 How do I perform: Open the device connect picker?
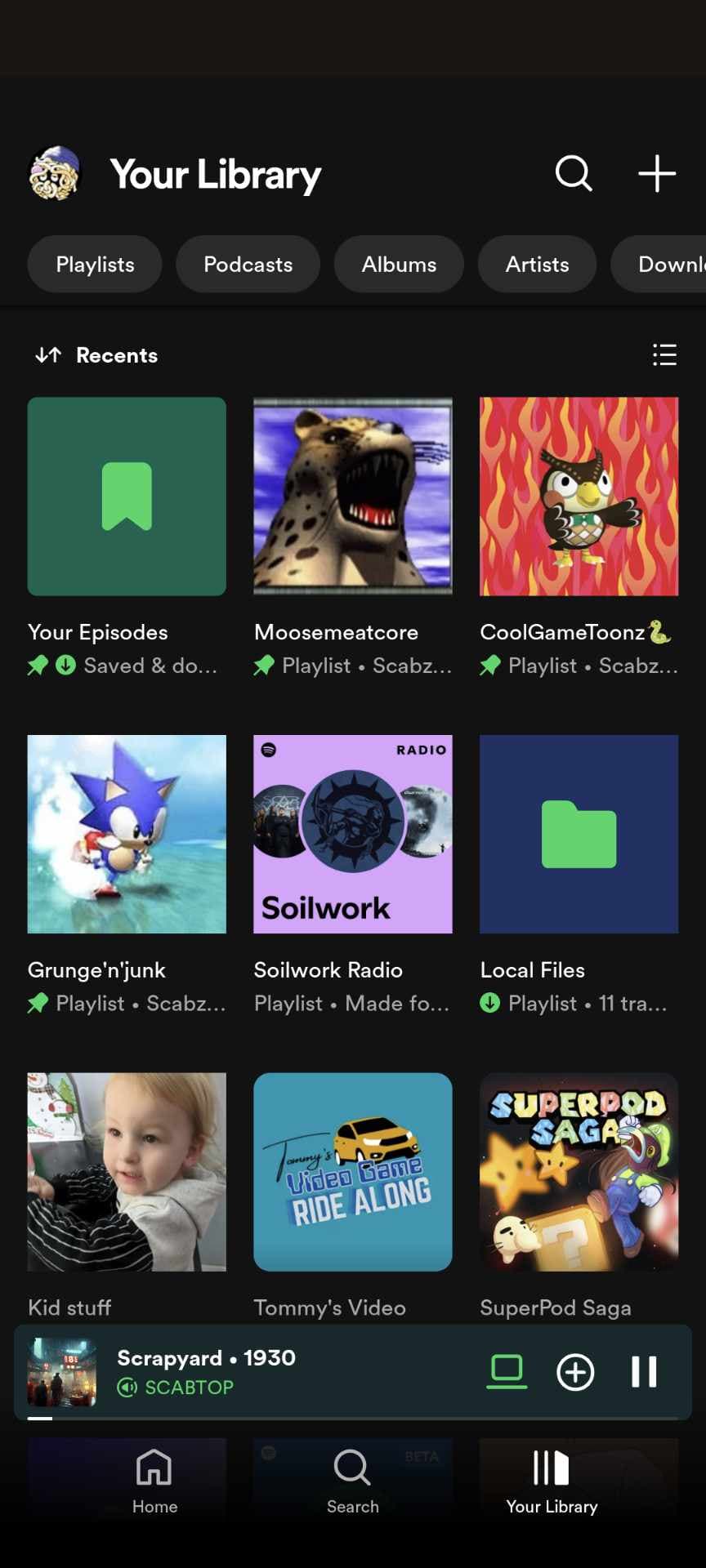(507, 1372)
